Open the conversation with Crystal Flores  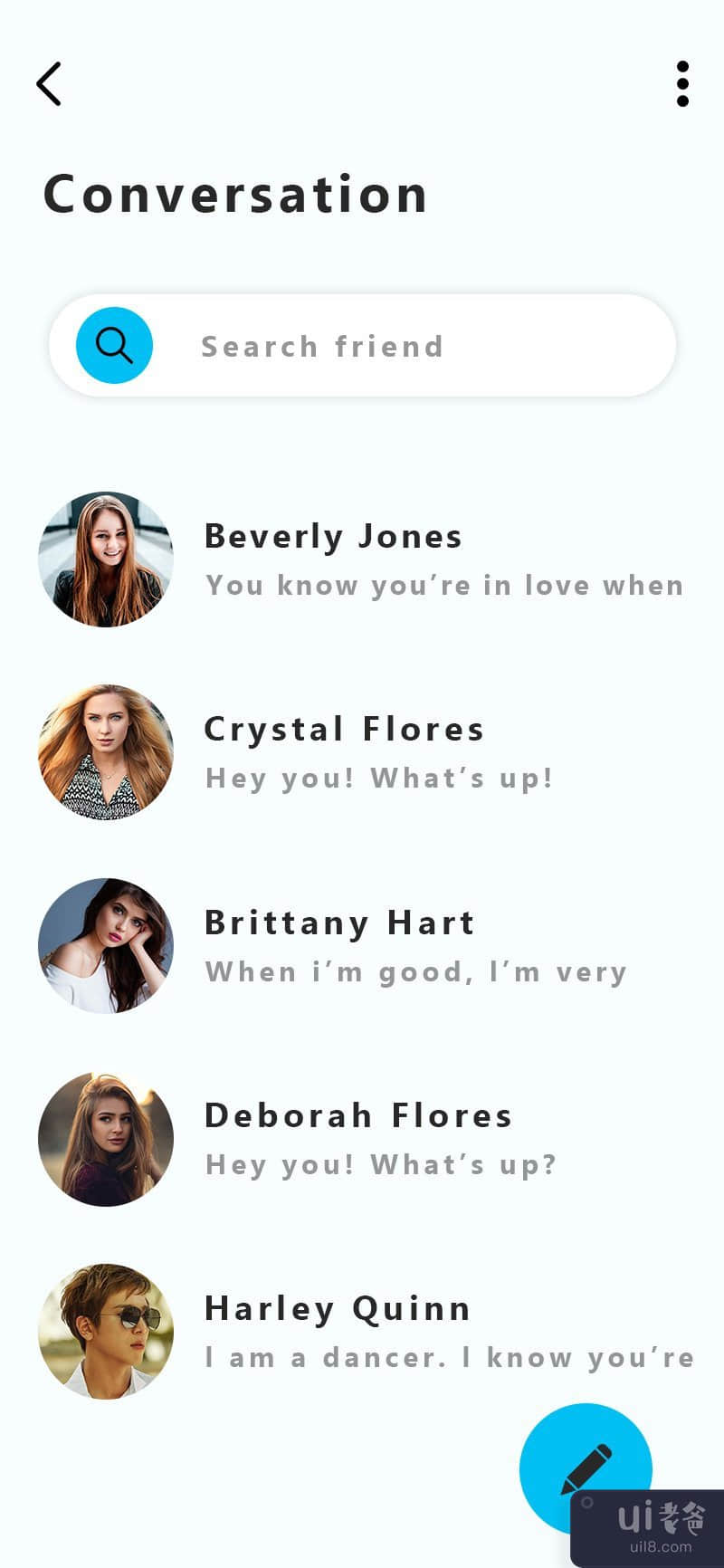tap(362, 752)
